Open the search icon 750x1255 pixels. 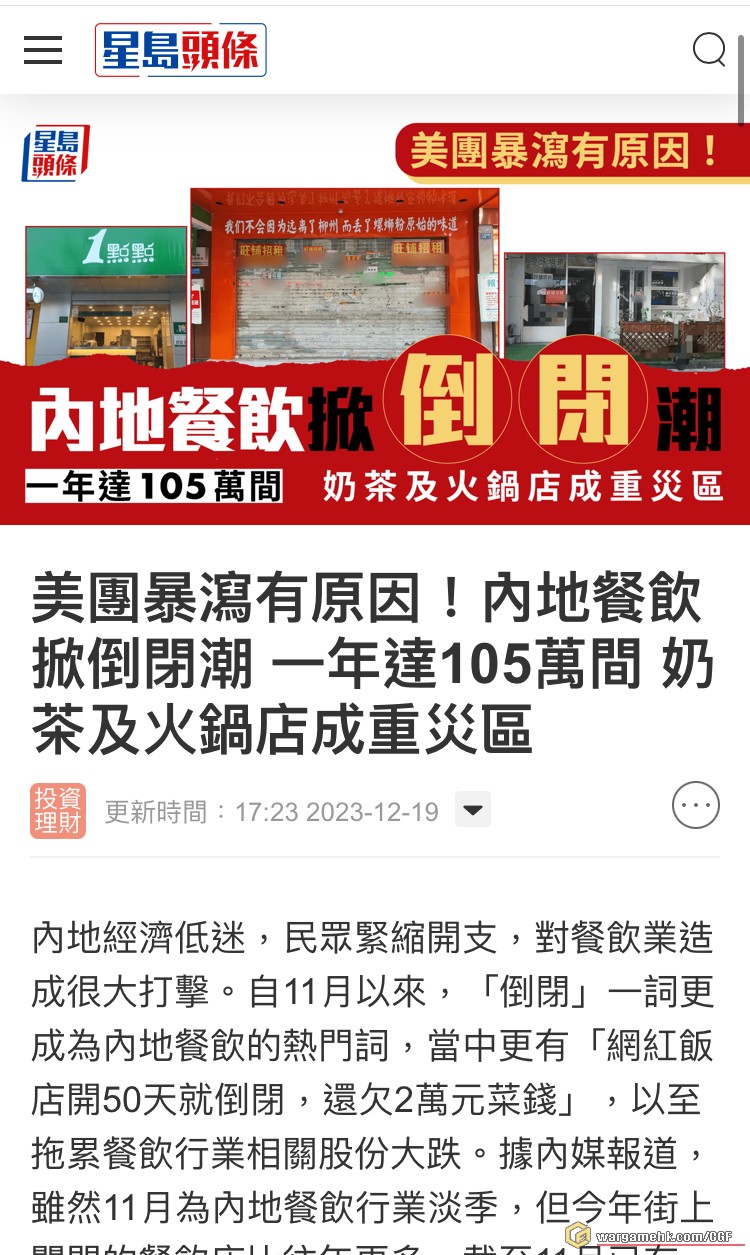click(709, 49)
